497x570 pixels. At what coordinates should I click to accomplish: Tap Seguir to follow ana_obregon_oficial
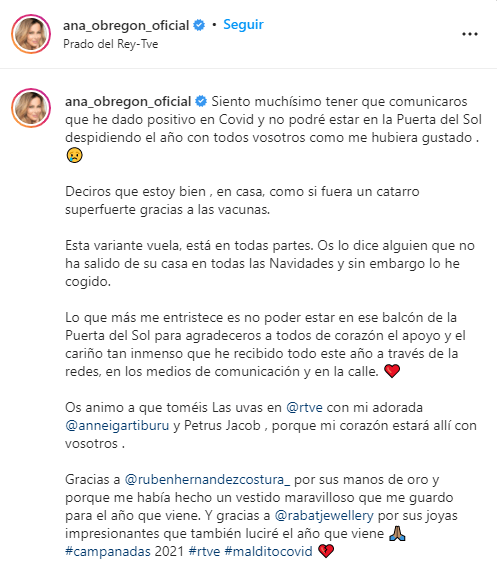click(243, 25)
